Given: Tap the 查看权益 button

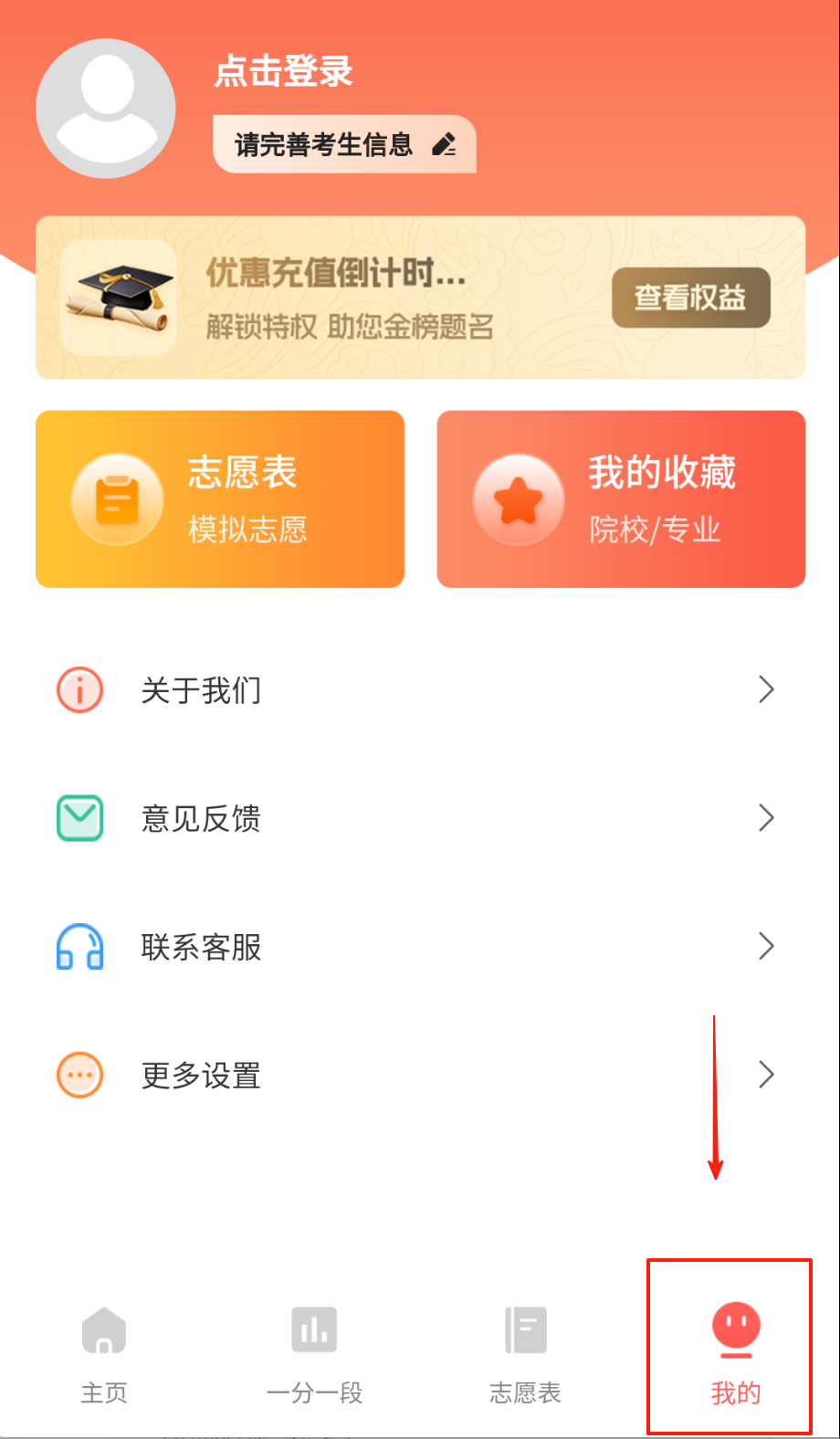Looking at the screenshot, I should pos(690,298).
